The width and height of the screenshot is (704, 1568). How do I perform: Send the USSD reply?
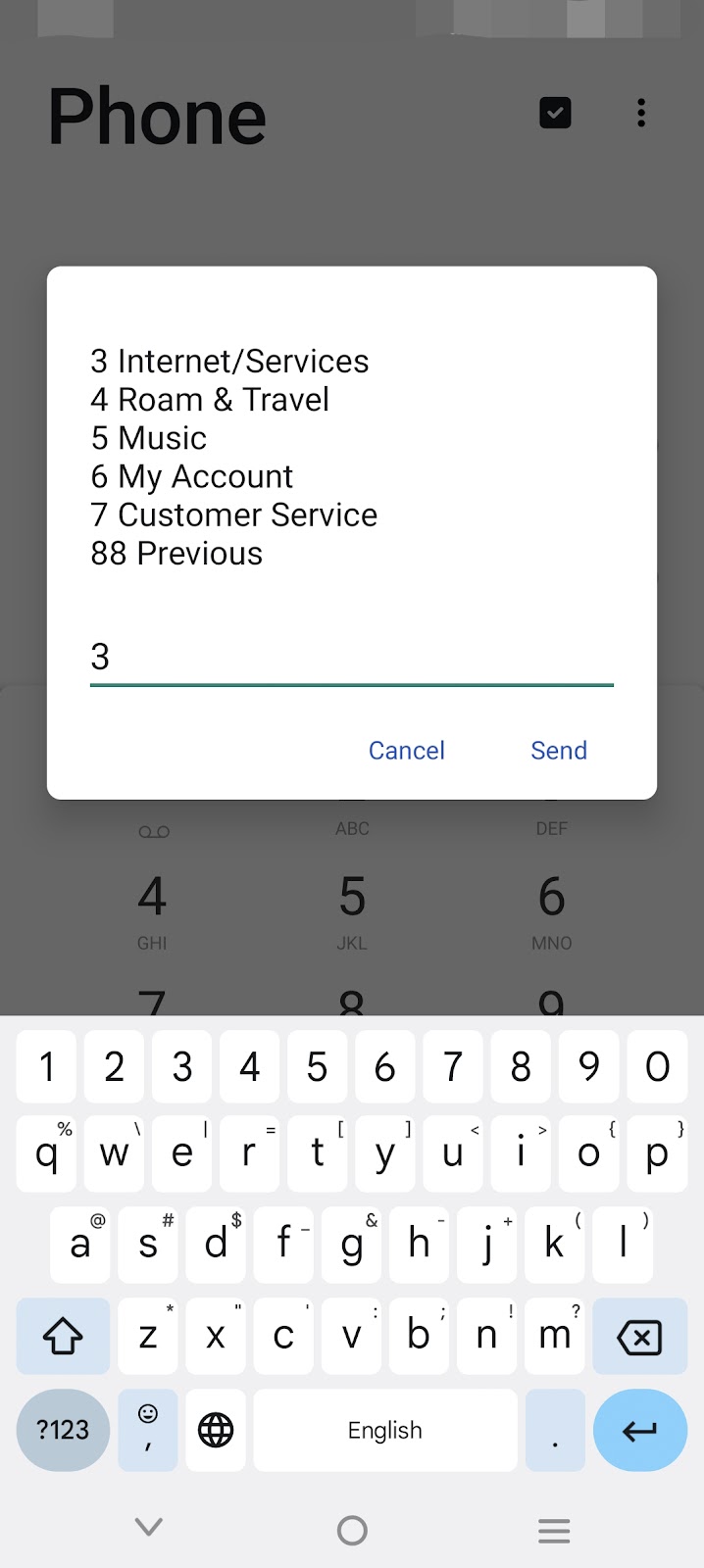[559, 751]
